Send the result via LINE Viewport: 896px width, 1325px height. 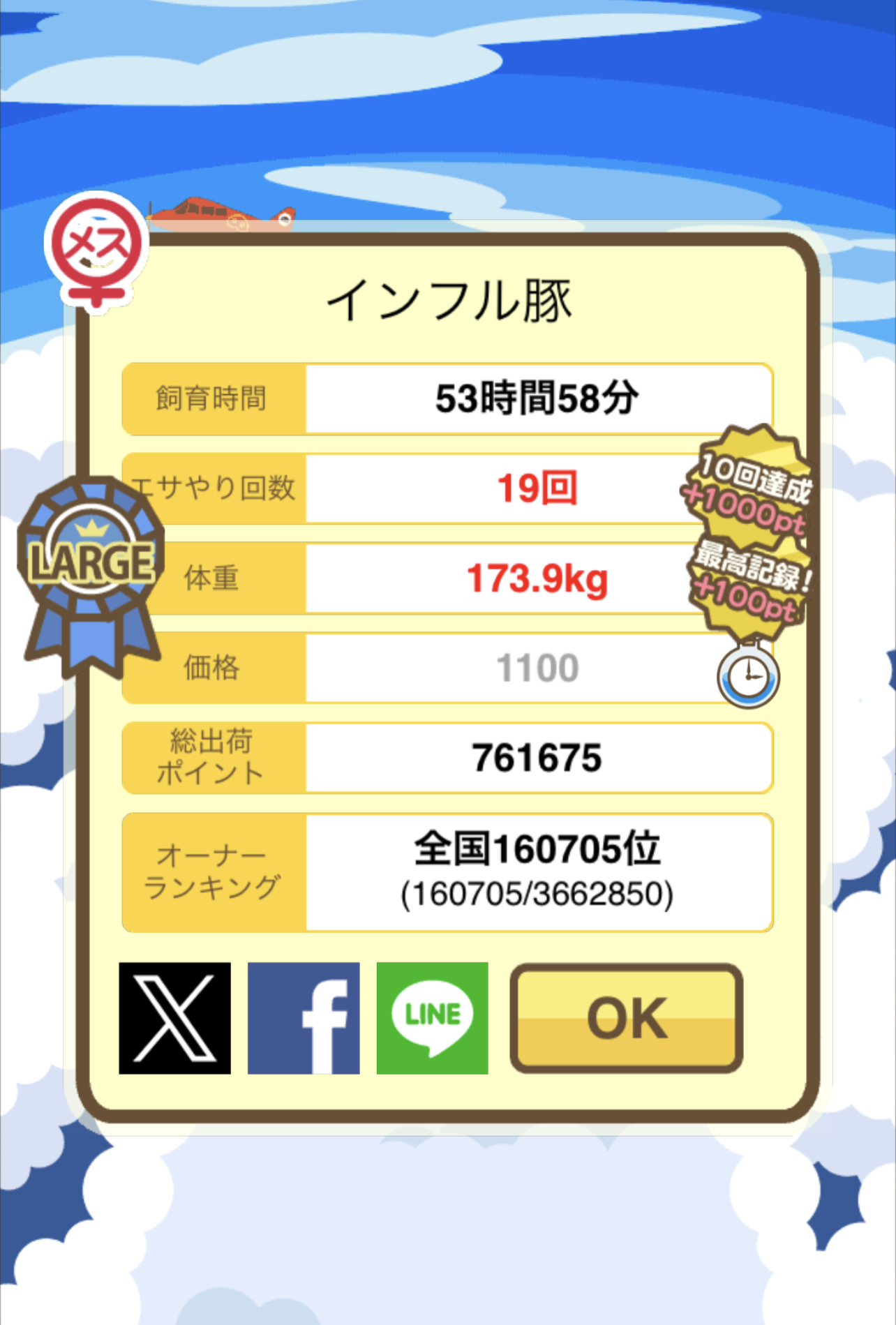click(x=432, y=1017)
